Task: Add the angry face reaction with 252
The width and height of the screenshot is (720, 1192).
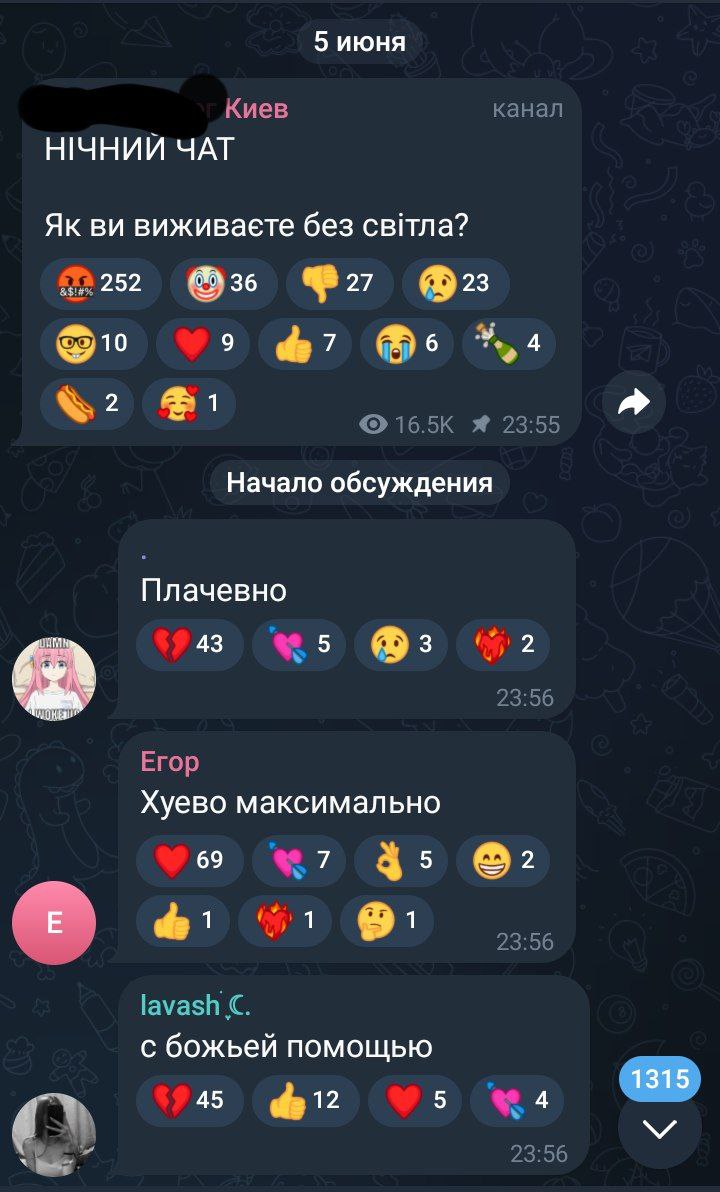Action: point(100,283)
